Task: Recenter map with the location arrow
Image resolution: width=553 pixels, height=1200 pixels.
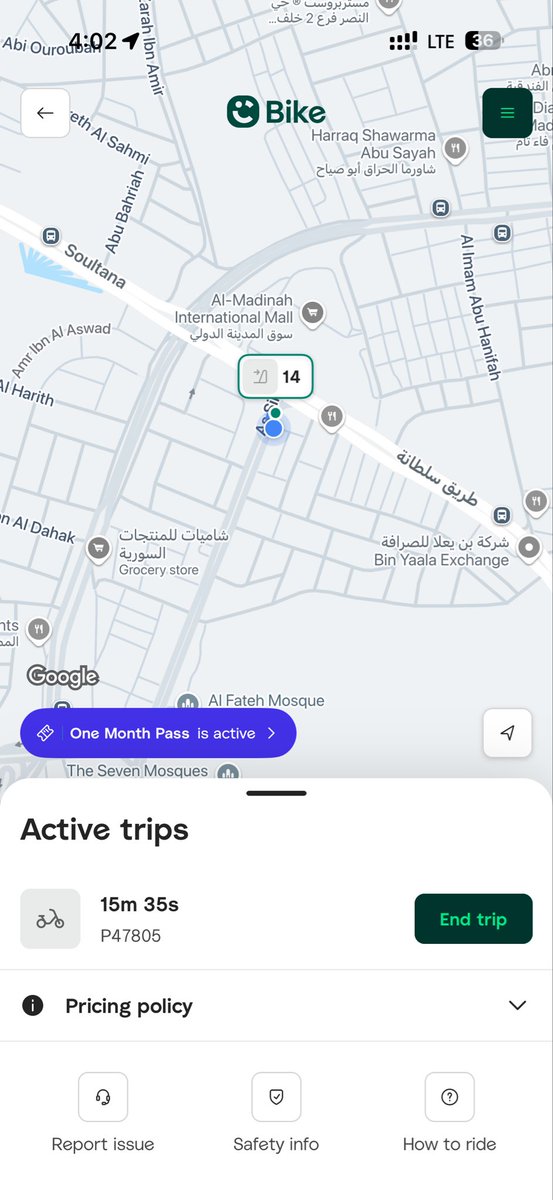Action: (507, 733)
